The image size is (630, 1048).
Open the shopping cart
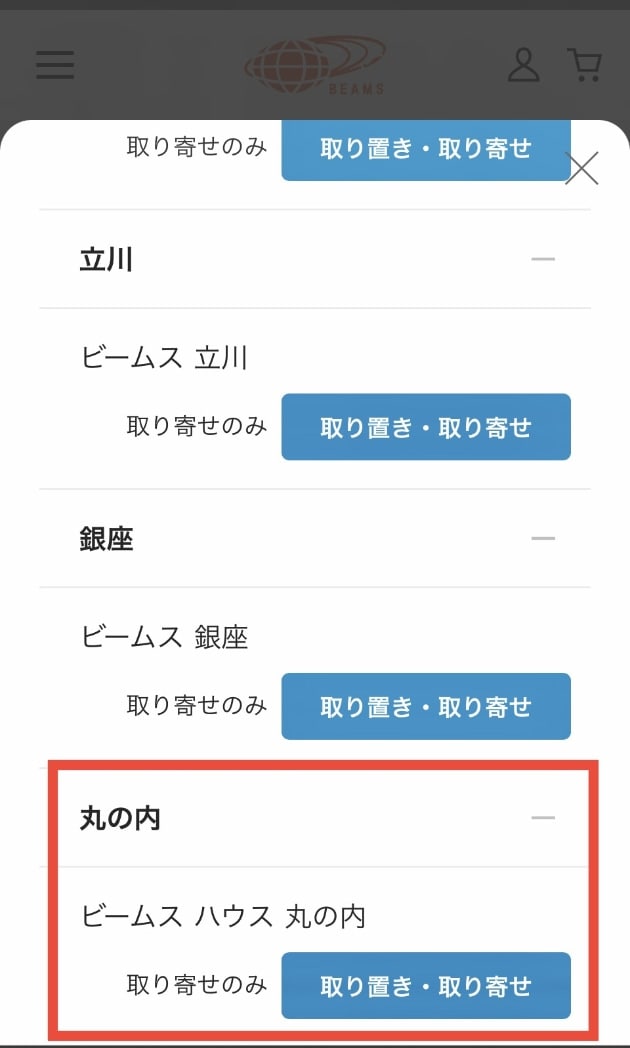tap(585, 65)
